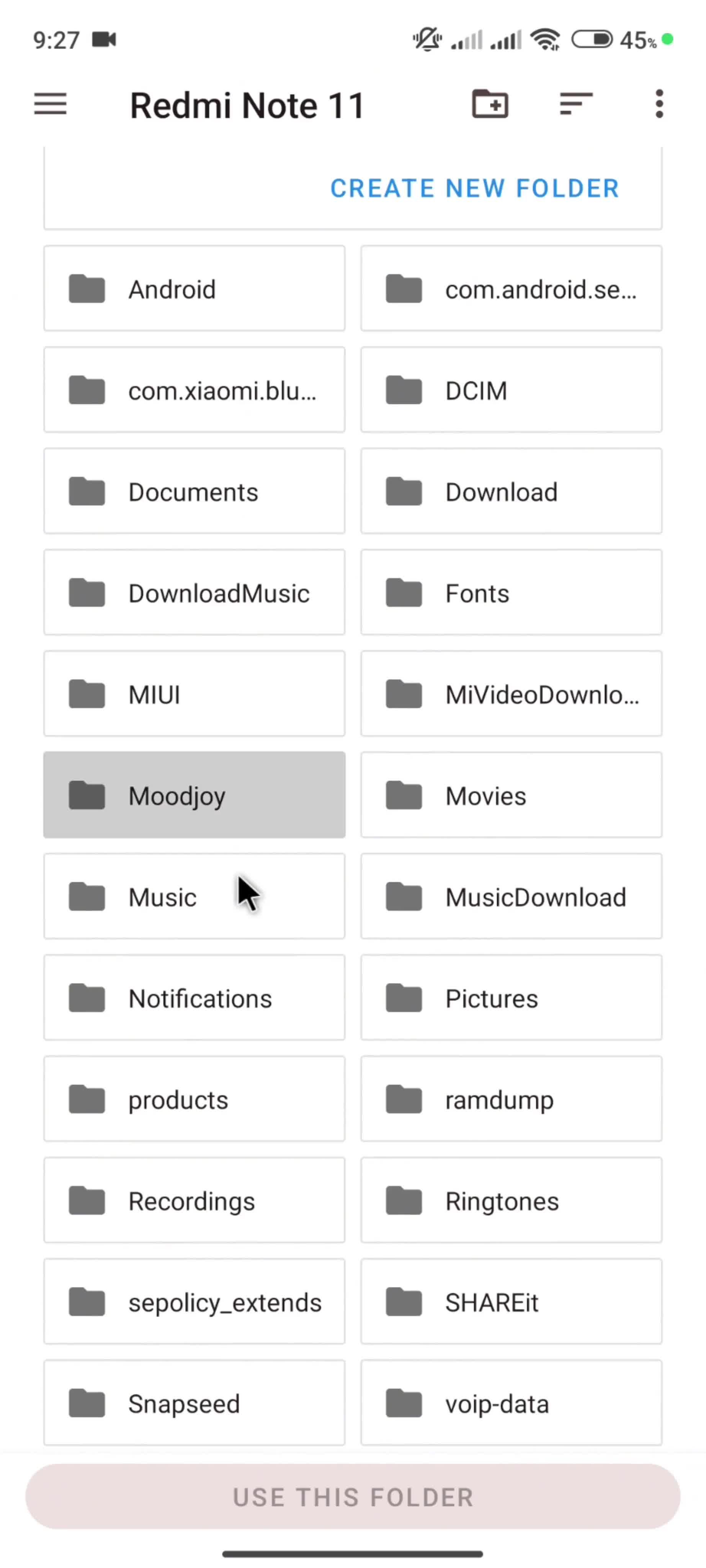Open the three-dot overflow menu
Screen dimensions: 706x1568
659,104
